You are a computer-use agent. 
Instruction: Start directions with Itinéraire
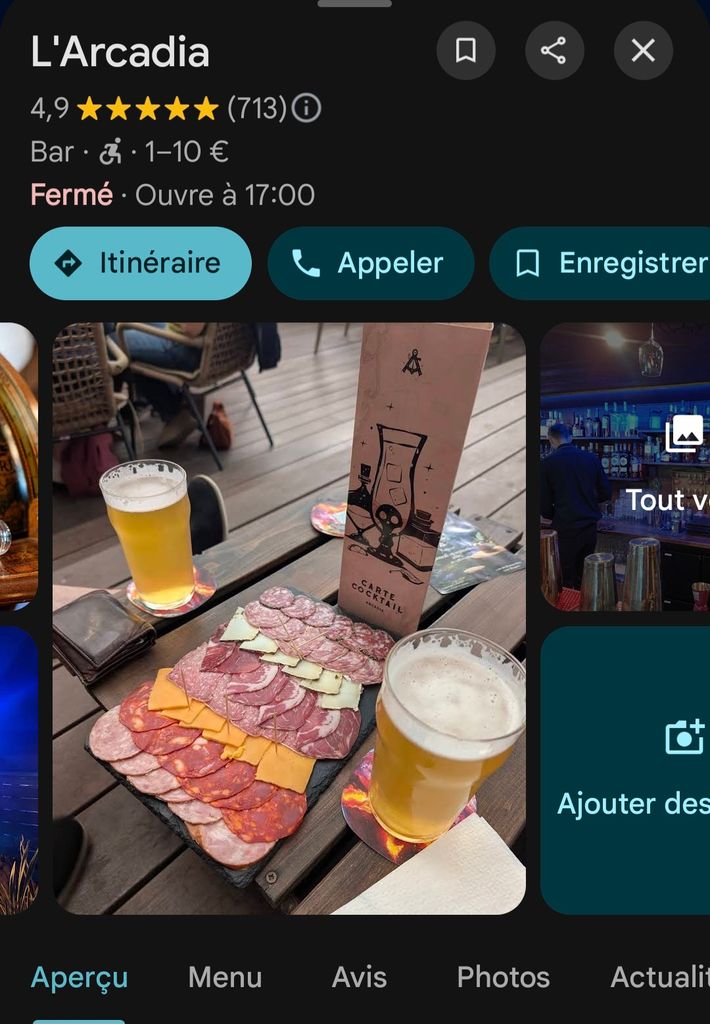point(140,263)
